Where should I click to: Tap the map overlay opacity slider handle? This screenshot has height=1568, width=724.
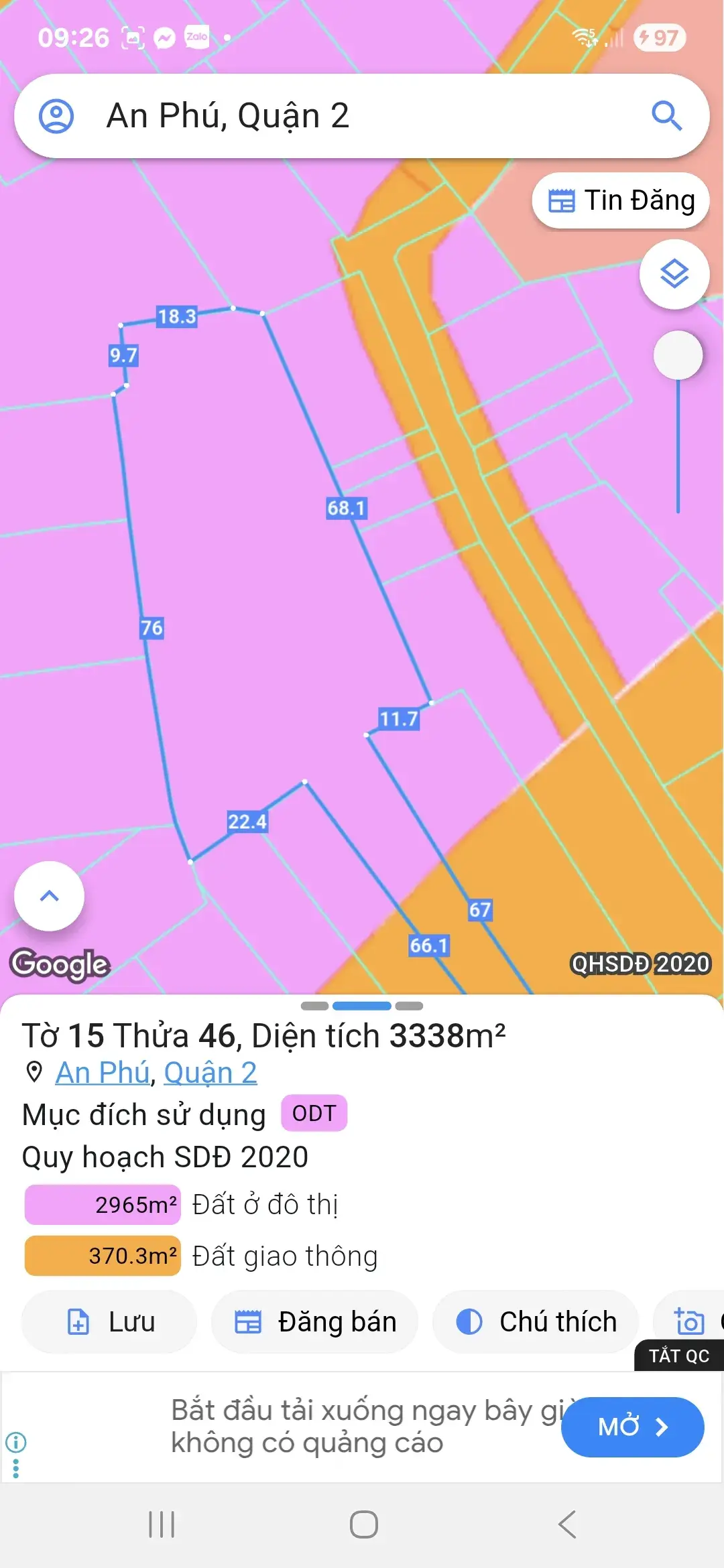point(678,355)
